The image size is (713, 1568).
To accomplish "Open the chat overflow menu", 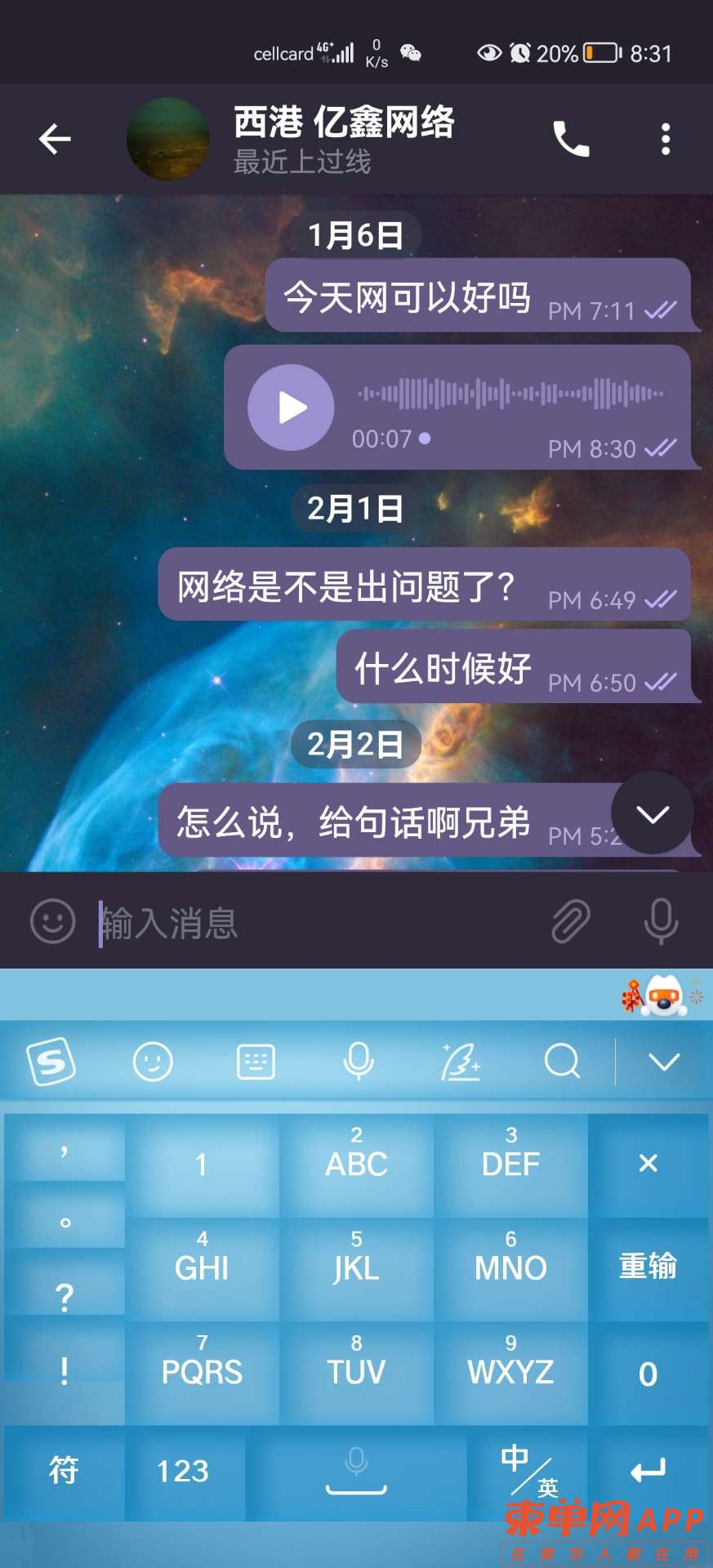I will [666, 139].
